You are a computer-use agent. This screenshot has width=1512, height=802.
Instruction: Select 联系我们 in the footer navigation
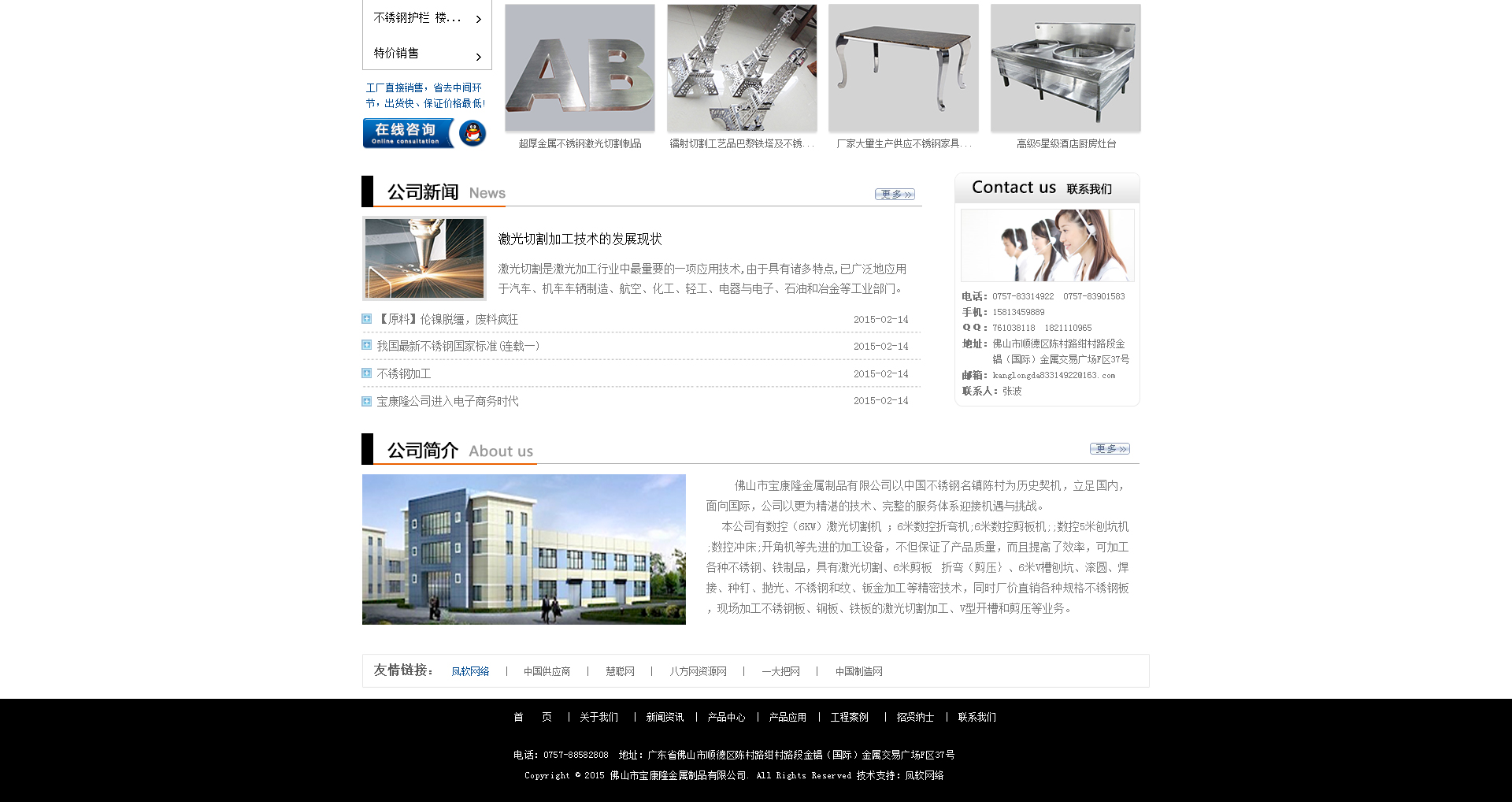(976, 717)
